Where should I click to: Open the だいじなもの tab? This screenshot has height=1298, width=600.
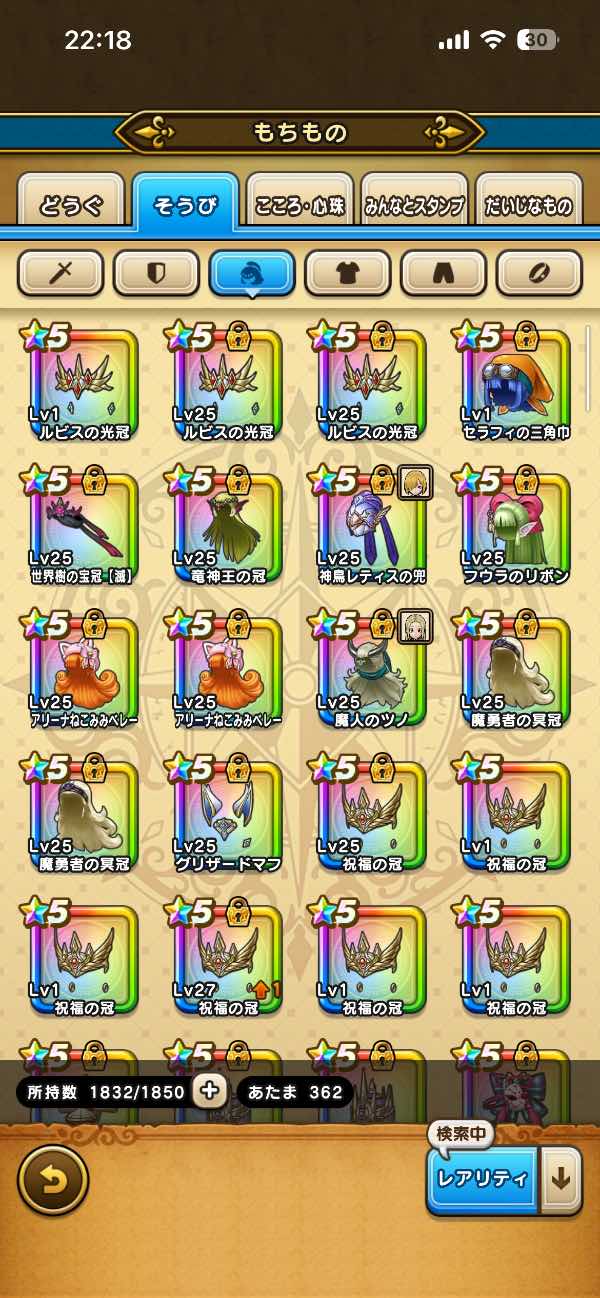click(528, 206)
